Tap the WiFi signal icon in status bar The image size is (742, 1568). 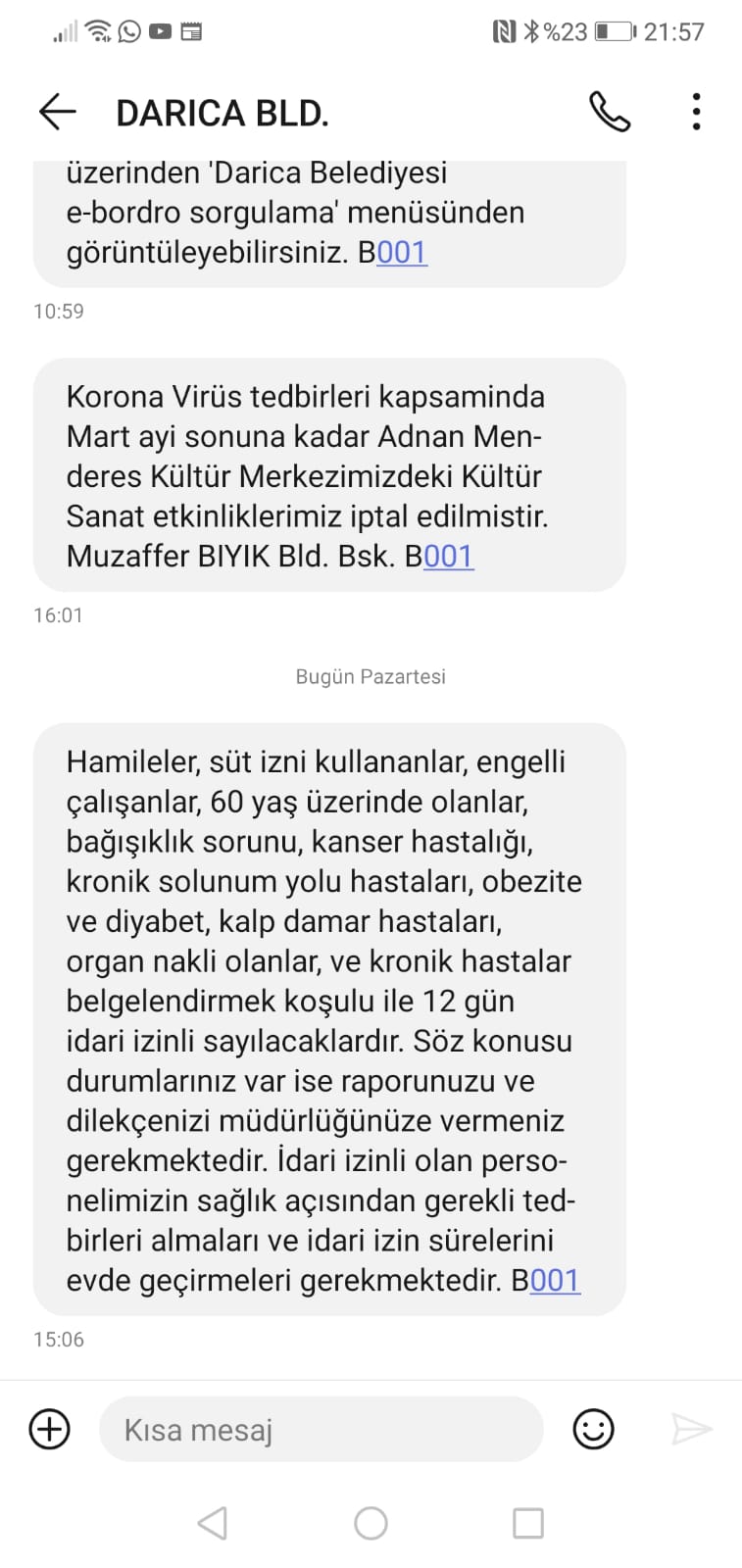tap(97, 30)
